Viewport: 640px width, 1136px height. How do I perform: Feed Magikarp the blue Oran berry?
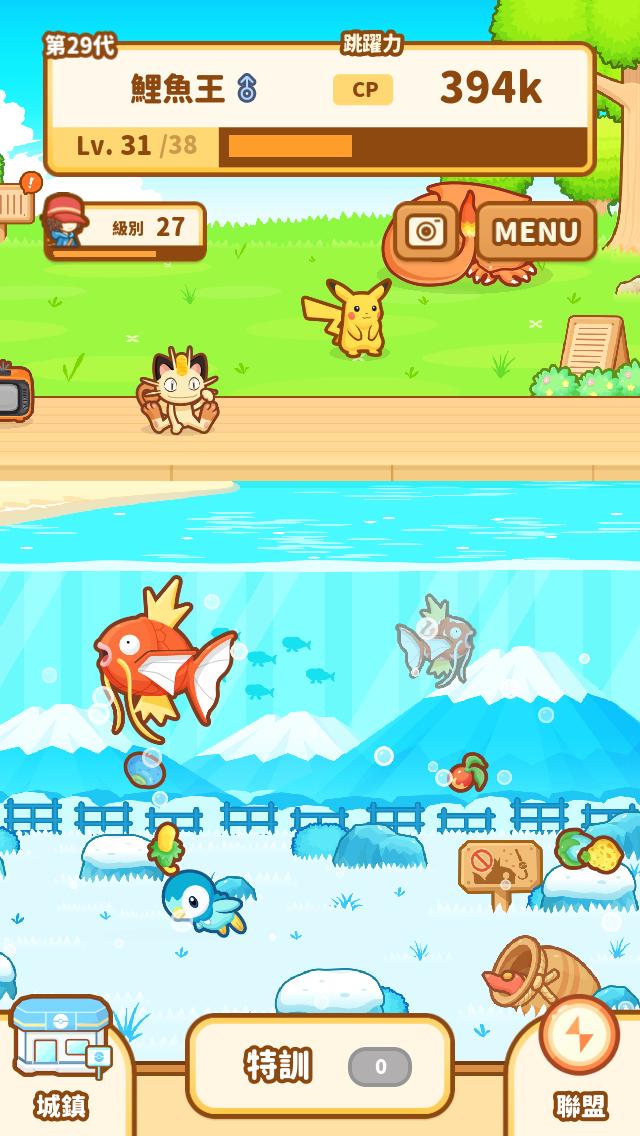click(x=144, y=770)
